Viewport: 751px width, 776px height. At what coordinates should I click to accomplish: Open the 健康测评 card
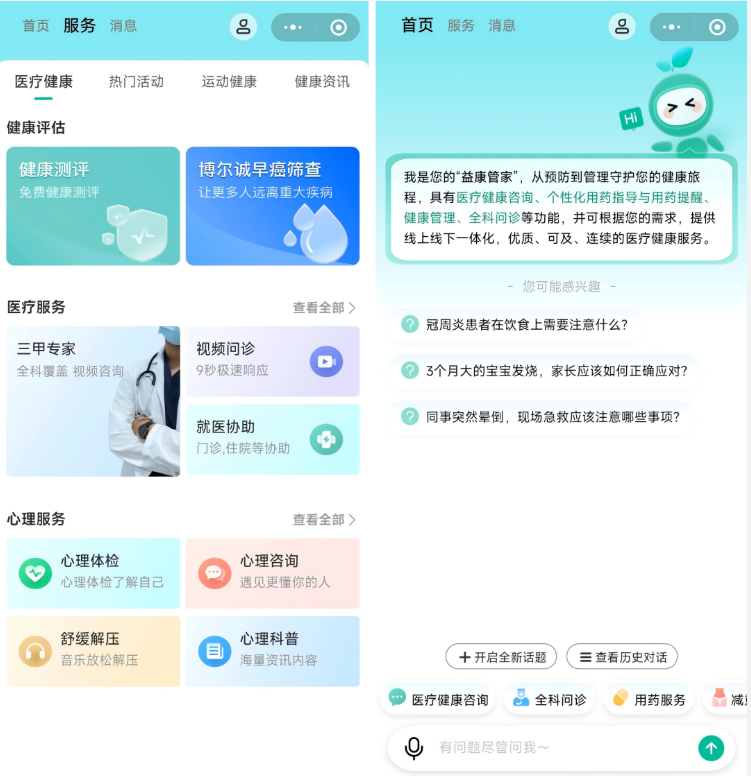(93, 206)
